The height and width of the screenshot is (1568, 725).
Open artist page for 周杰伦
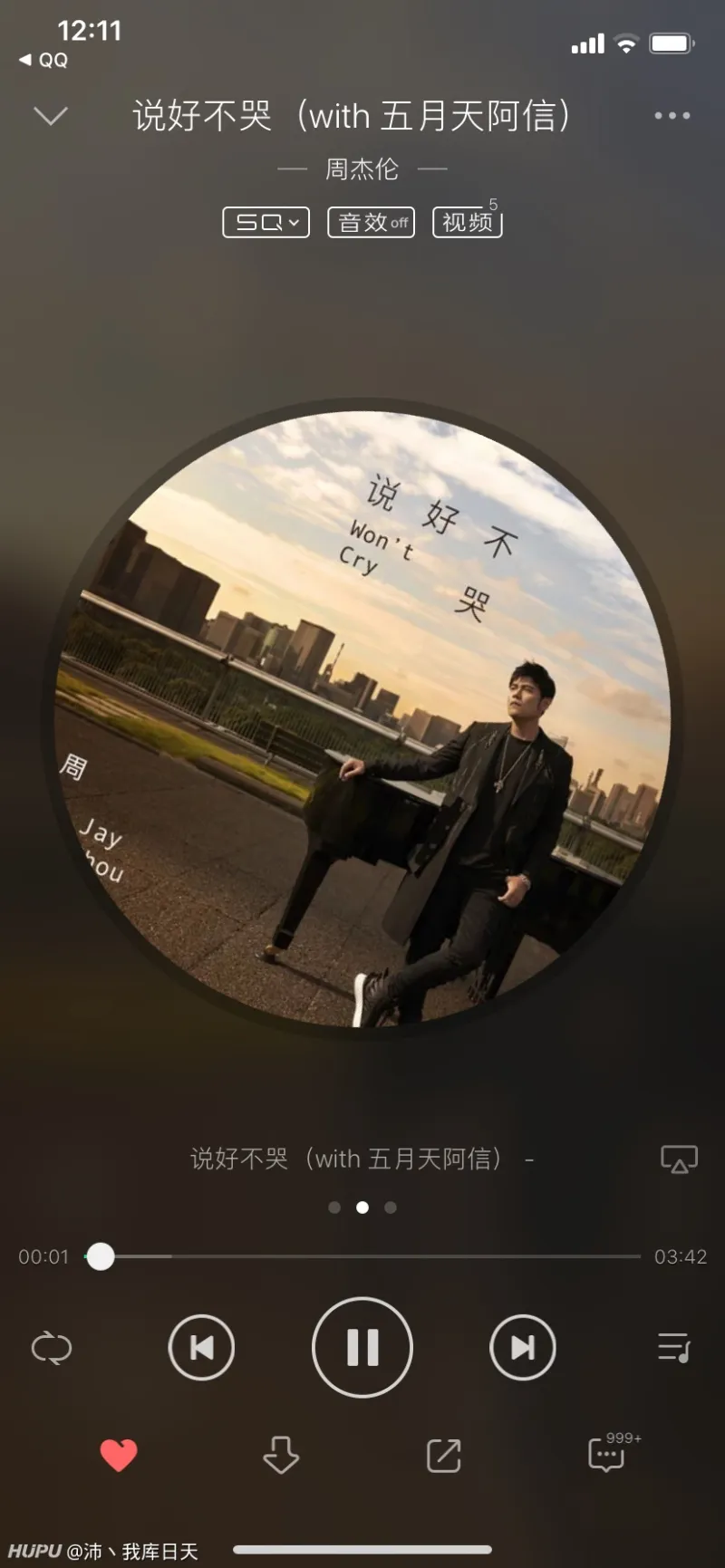362,168
